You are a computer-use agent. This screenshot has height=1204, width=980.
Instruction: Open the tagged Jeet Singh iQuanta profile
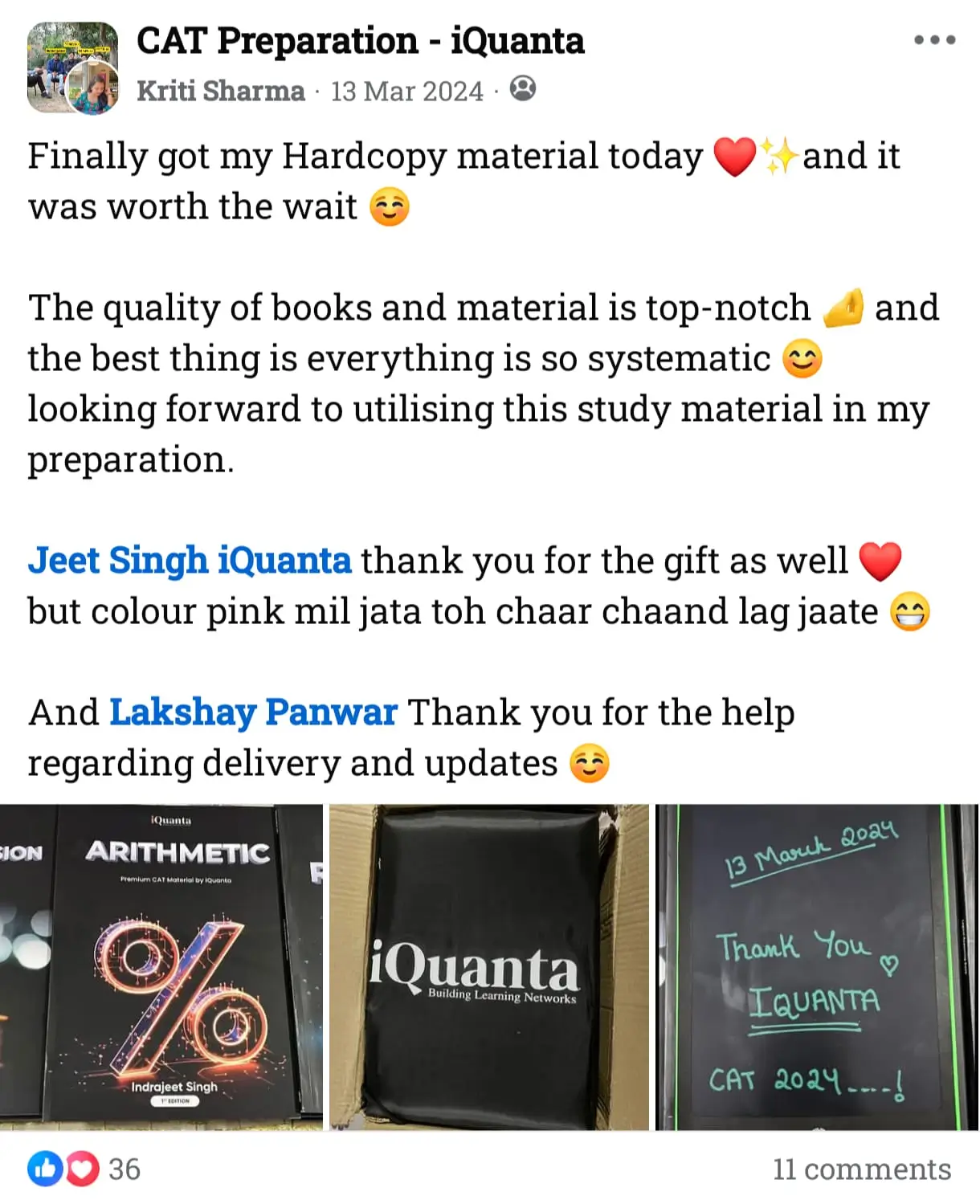tap(190, 561)
